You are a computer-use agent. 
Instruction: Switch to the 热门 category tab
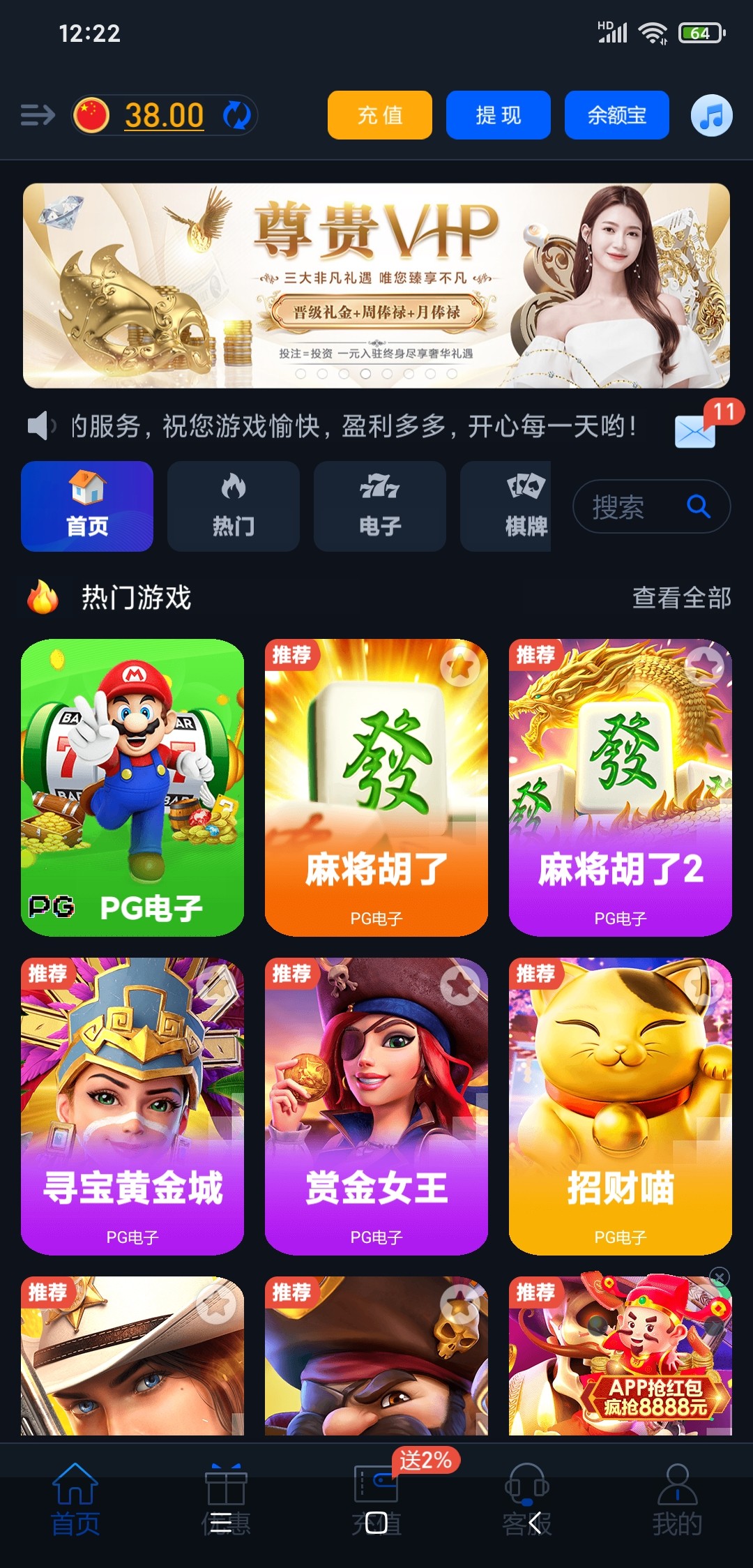233,506
